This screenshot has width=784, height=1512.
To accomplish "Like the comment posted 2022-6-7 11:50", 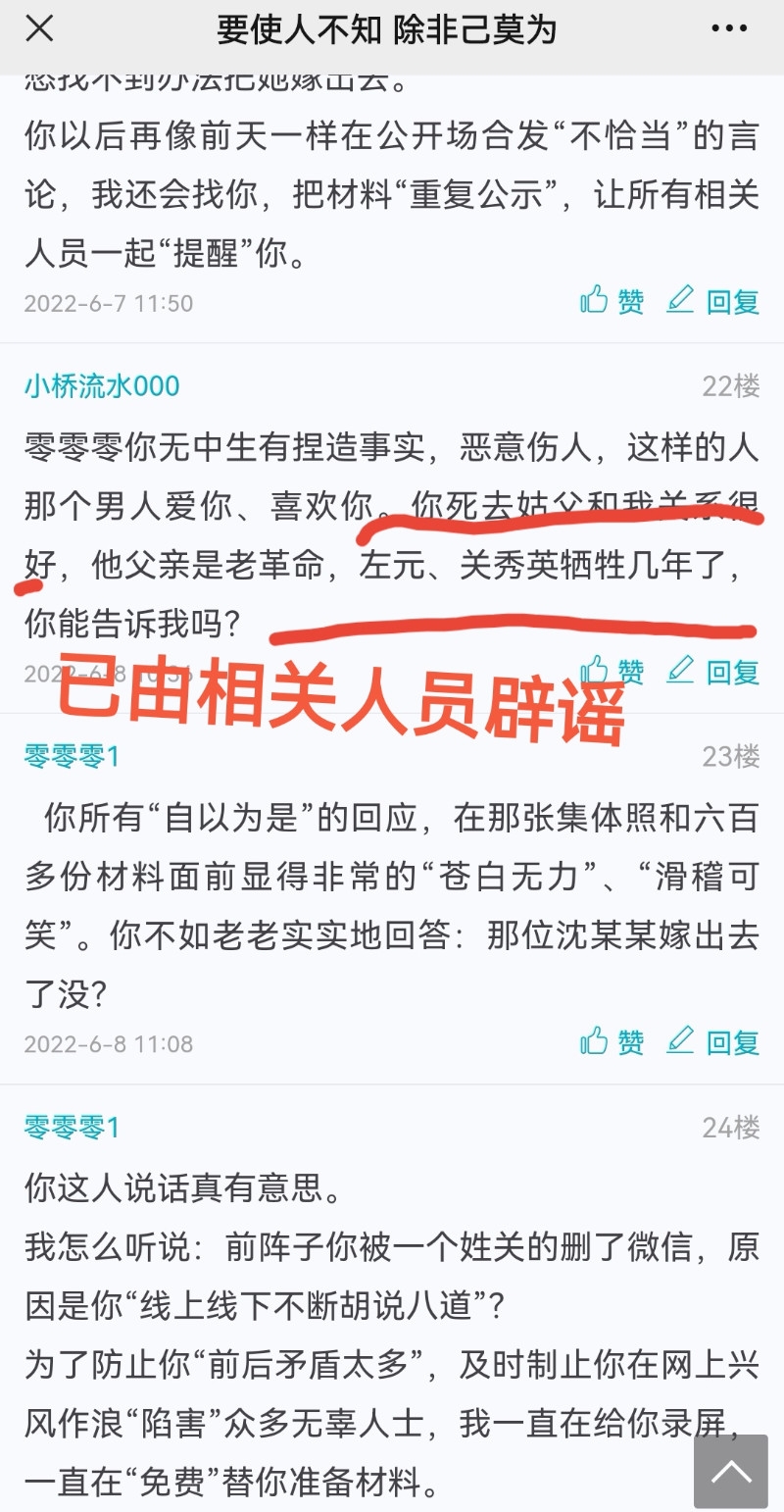I will click(612, 301).
